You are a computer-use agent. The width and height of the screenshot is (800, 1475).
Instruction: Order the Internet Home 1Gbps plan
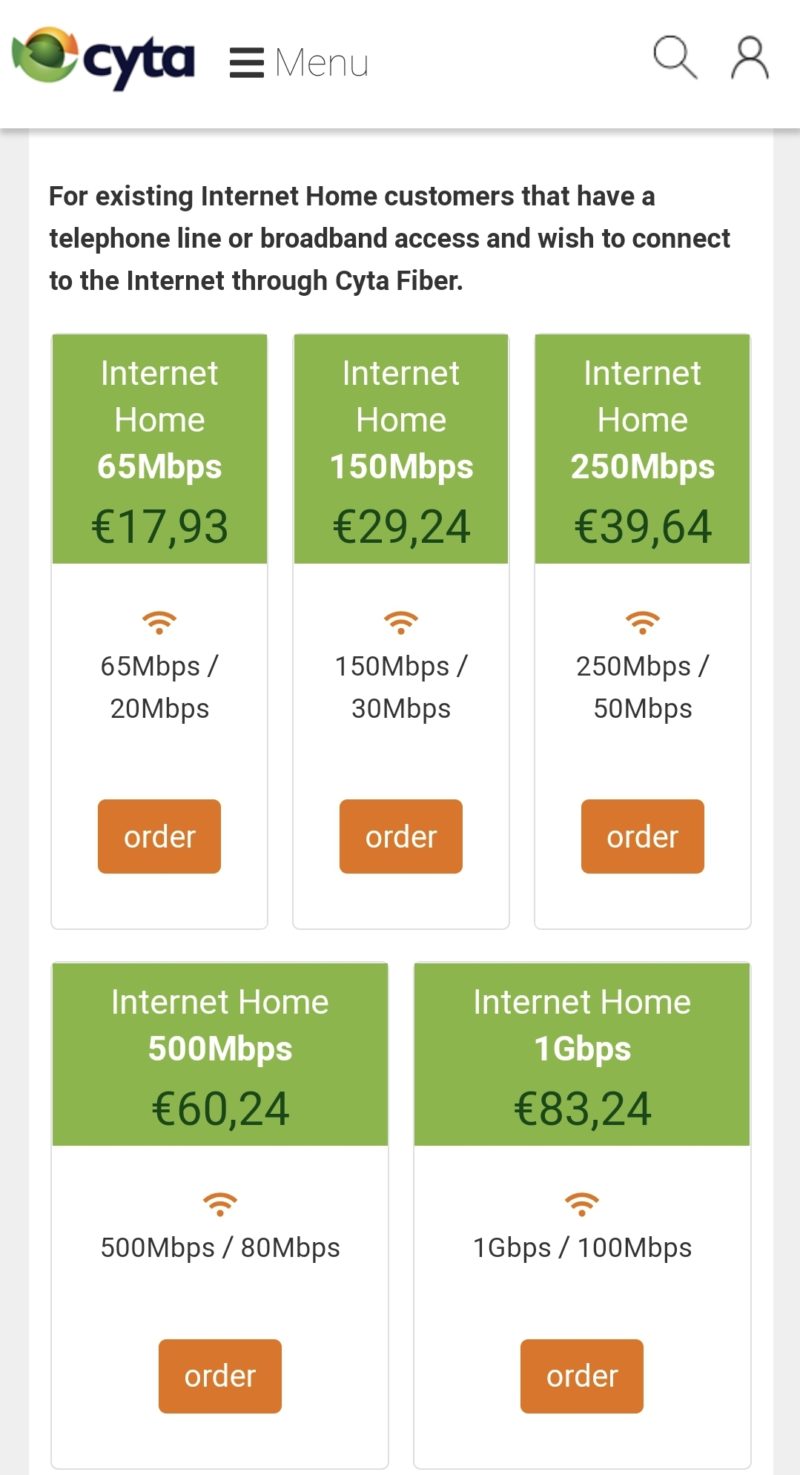(582, 1376)
